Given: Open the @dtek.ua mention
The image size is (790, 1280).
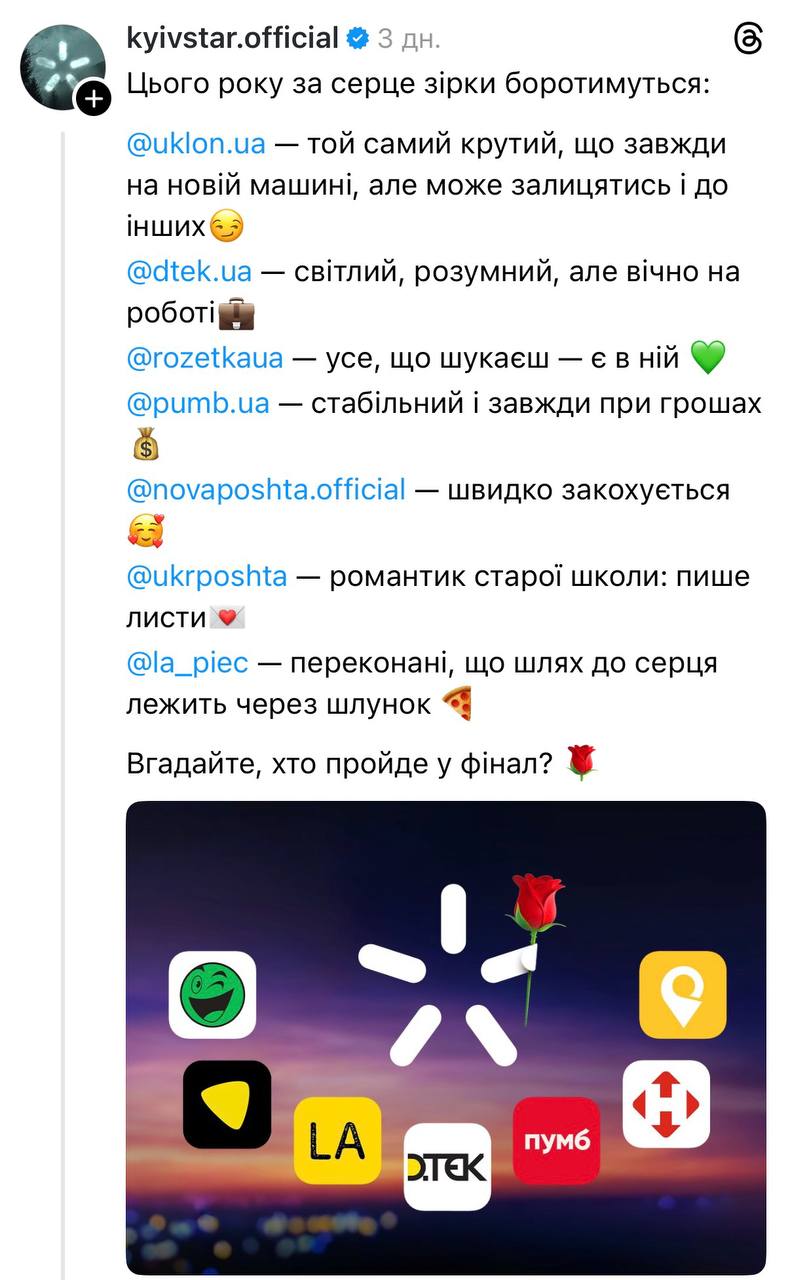Looking at the screenshot, I should pos(189,272).
